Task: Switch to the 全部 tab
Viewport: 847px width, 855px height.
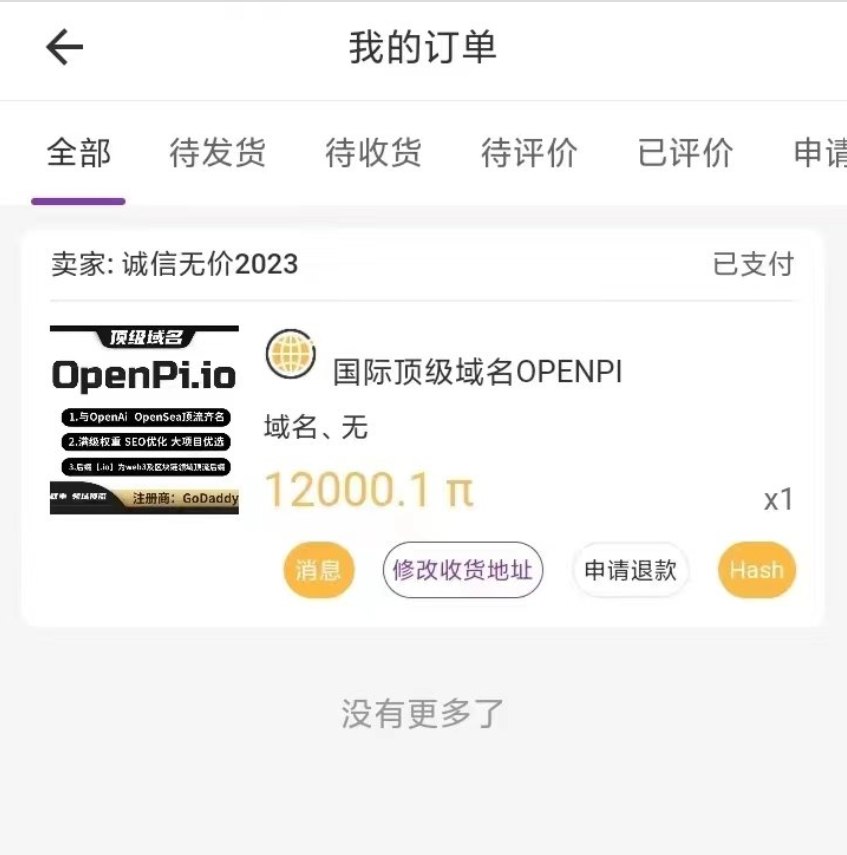Action: coord(79,153)
